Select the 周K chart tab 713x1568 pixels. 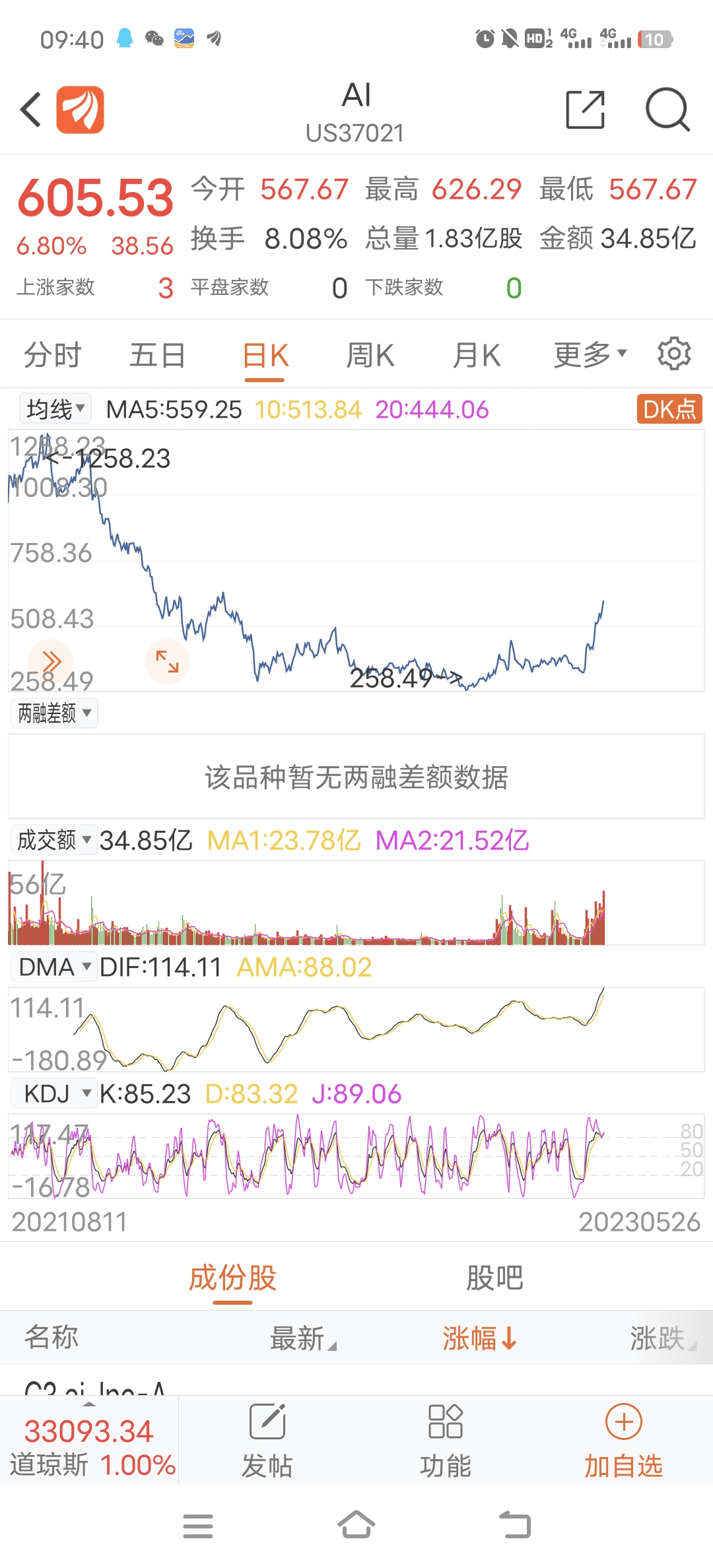tap(370, 356)
